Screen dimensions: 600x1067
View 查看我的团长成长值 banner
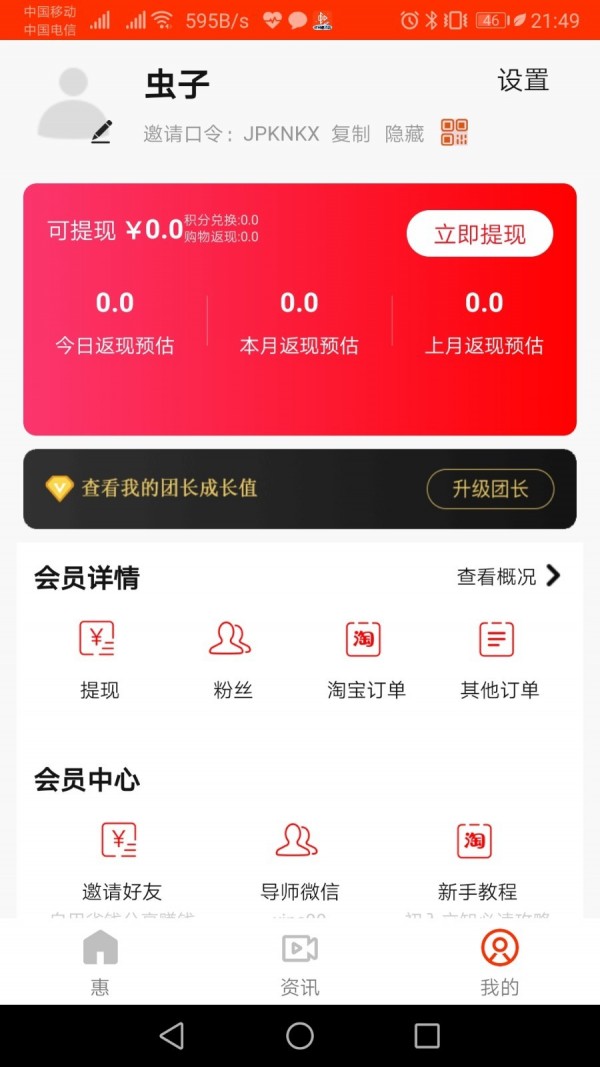pos(170,489)
